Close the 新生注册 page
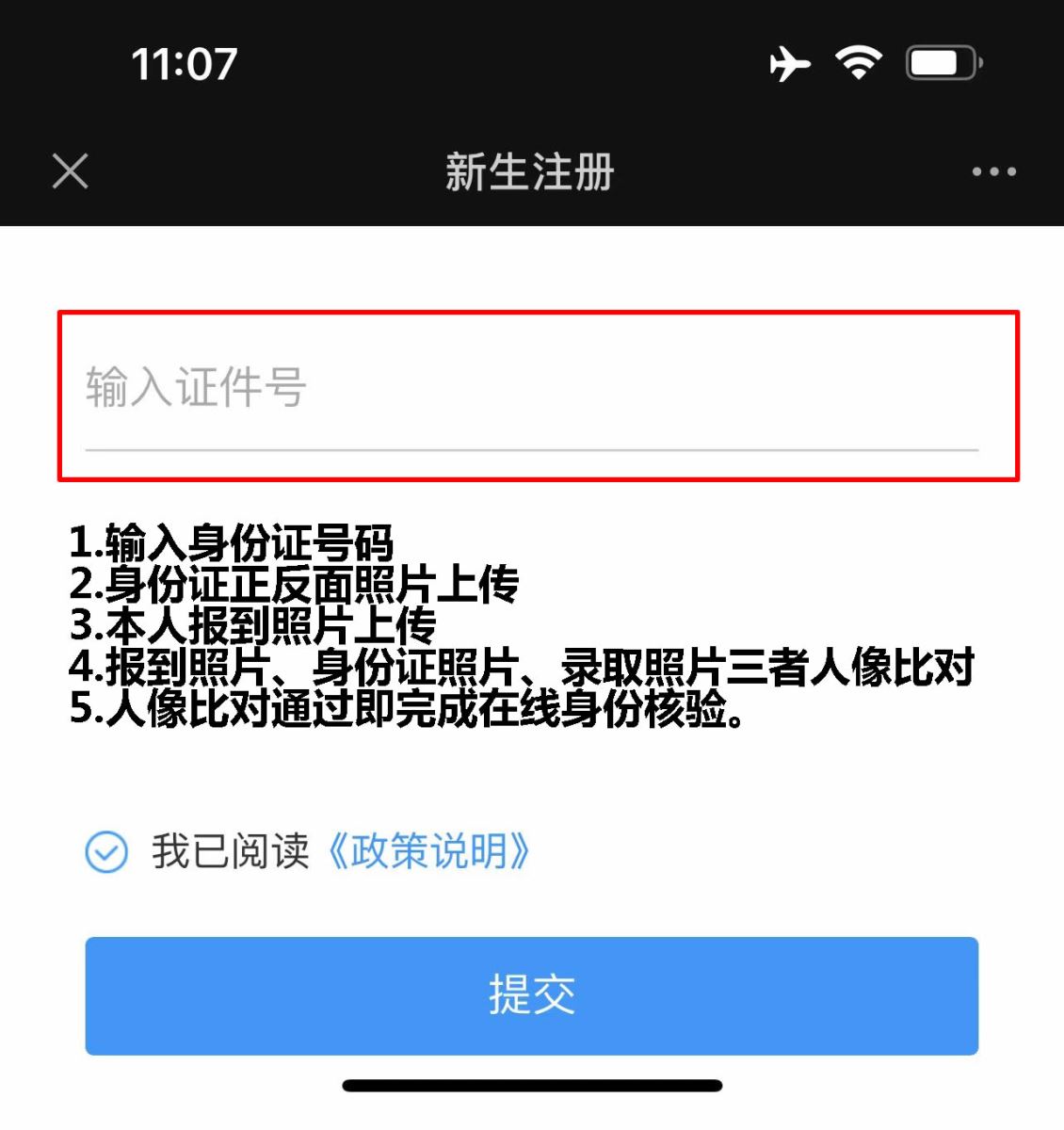1064x1130 pixels. [x=70, y=171]
